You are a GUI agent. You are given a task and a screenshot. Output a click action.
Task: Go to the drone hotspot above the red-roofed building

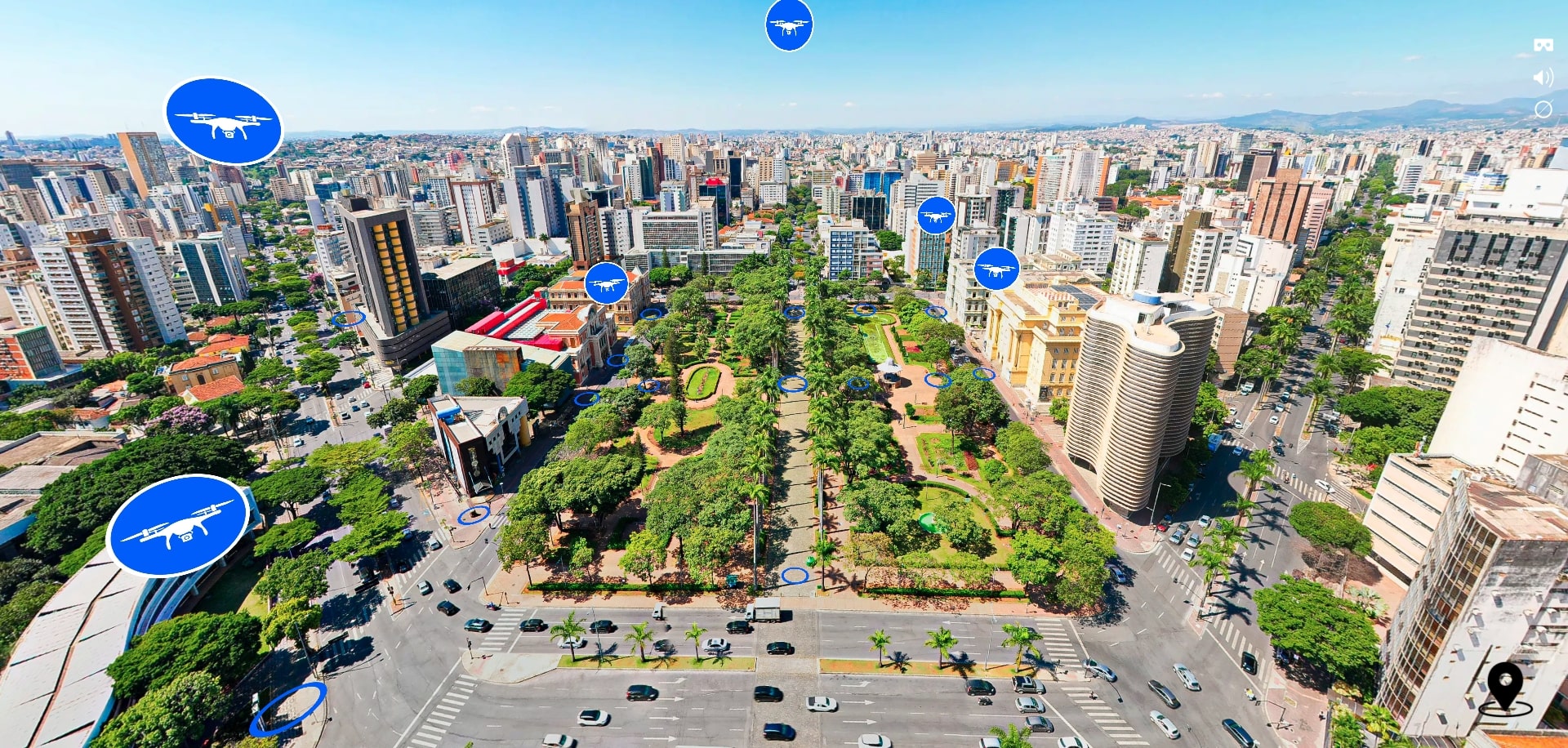606,283
